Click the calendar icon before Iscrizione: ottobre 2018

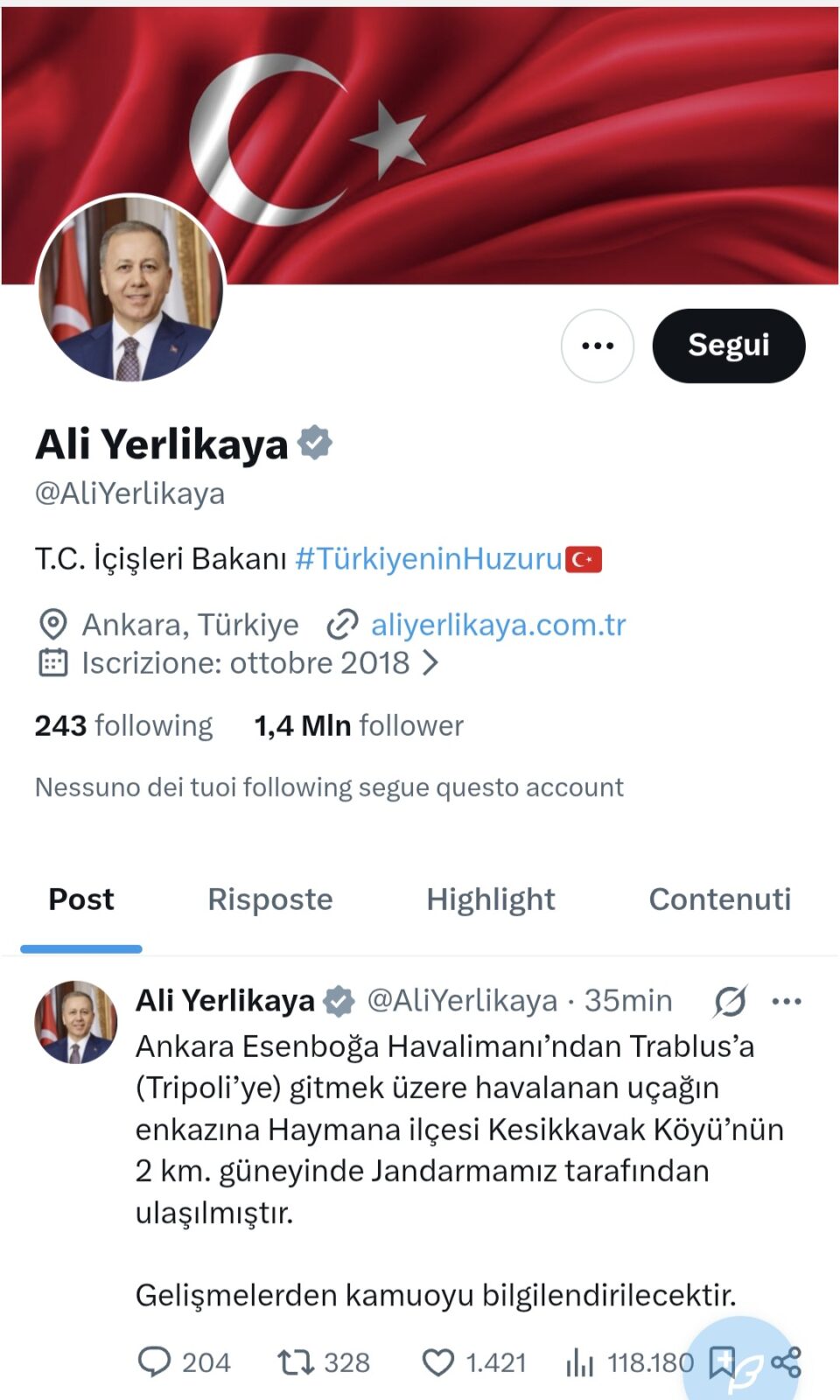pyautogui.click(x=54, y=662)
